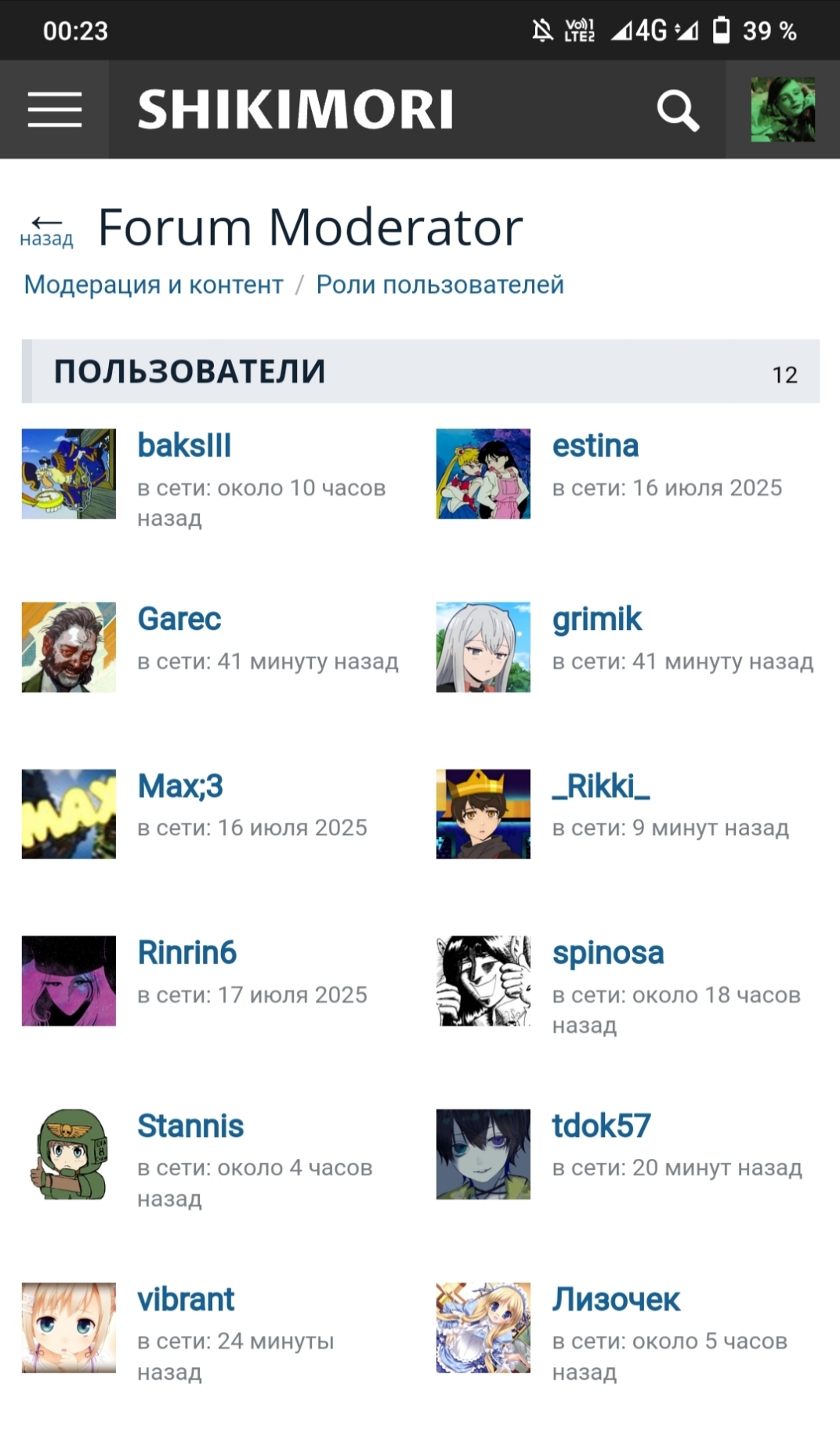
Task: View Garec's profile
Action: (x=179, y=619)
